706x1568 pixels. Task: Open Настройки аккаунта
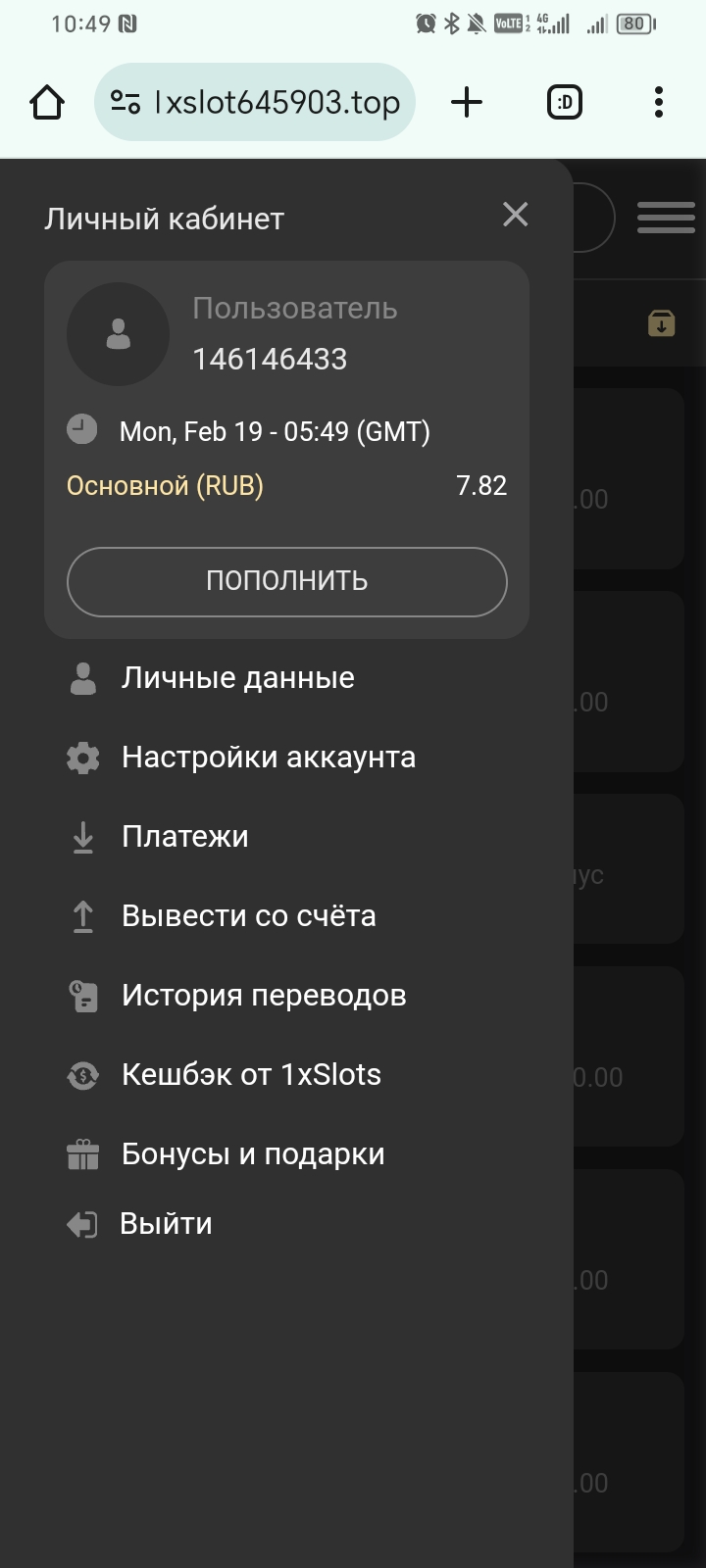click(x=268, y=758)
